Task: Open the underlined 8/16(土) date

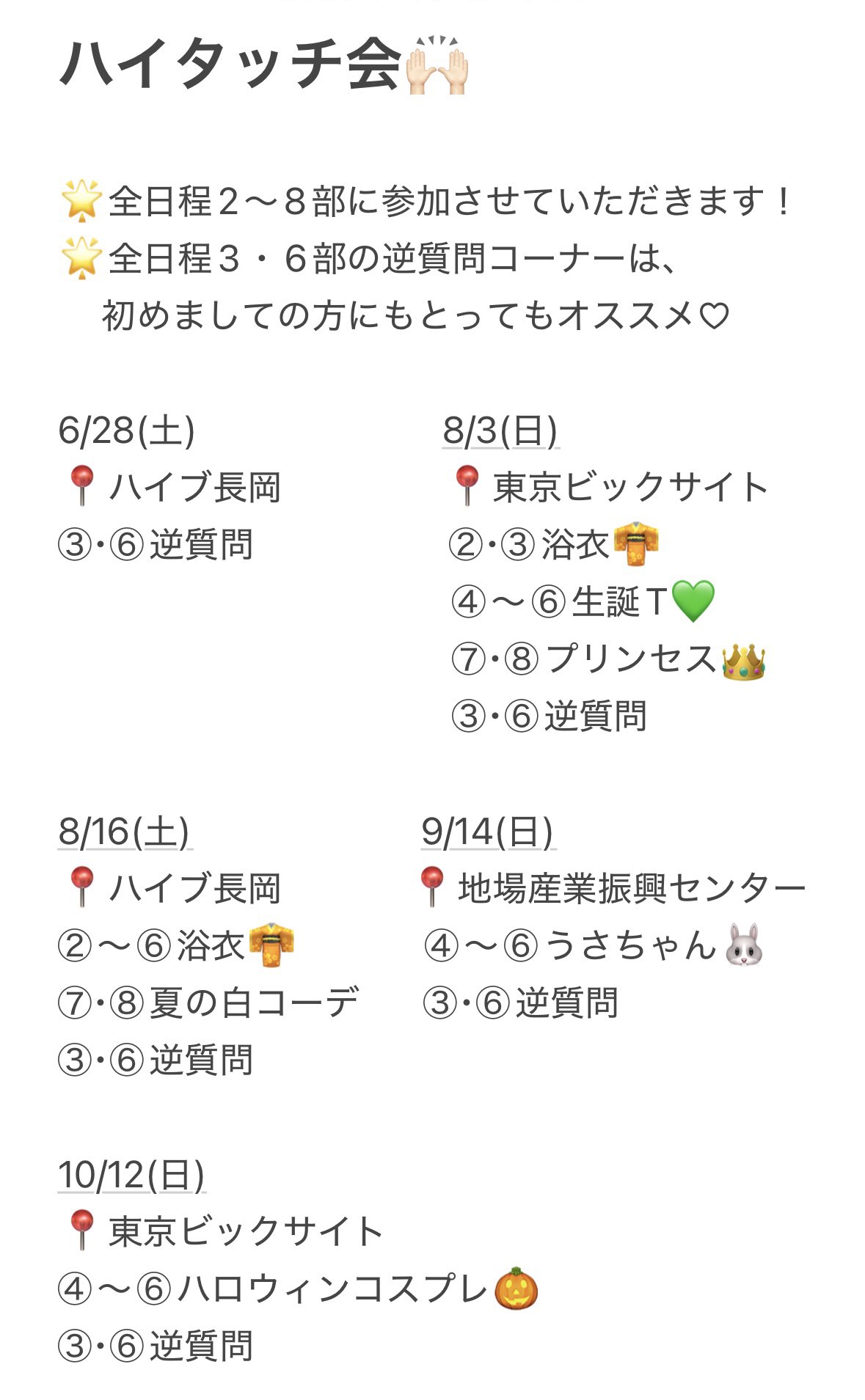Action: (x=125, y=832)
